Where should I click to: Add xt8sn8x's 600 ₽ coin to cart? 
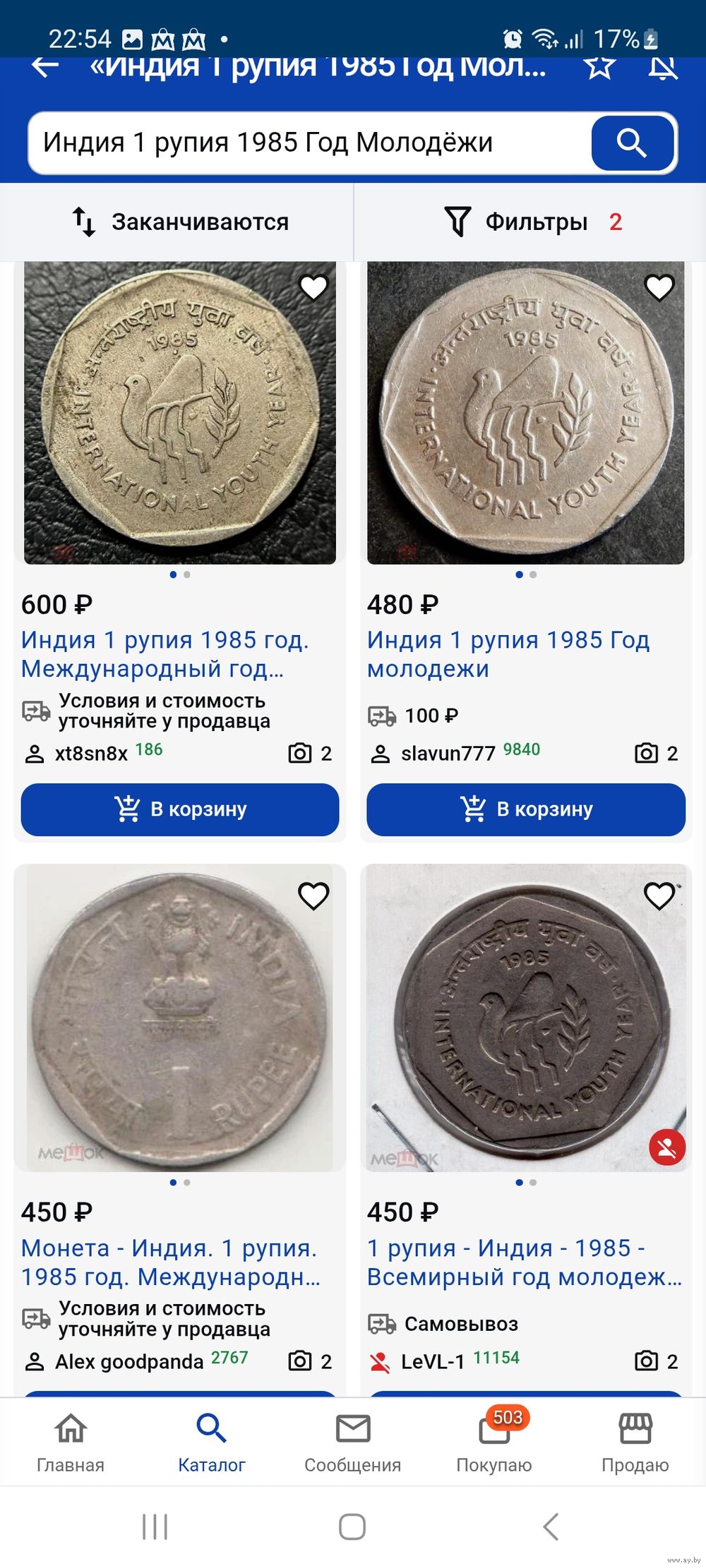180,809
